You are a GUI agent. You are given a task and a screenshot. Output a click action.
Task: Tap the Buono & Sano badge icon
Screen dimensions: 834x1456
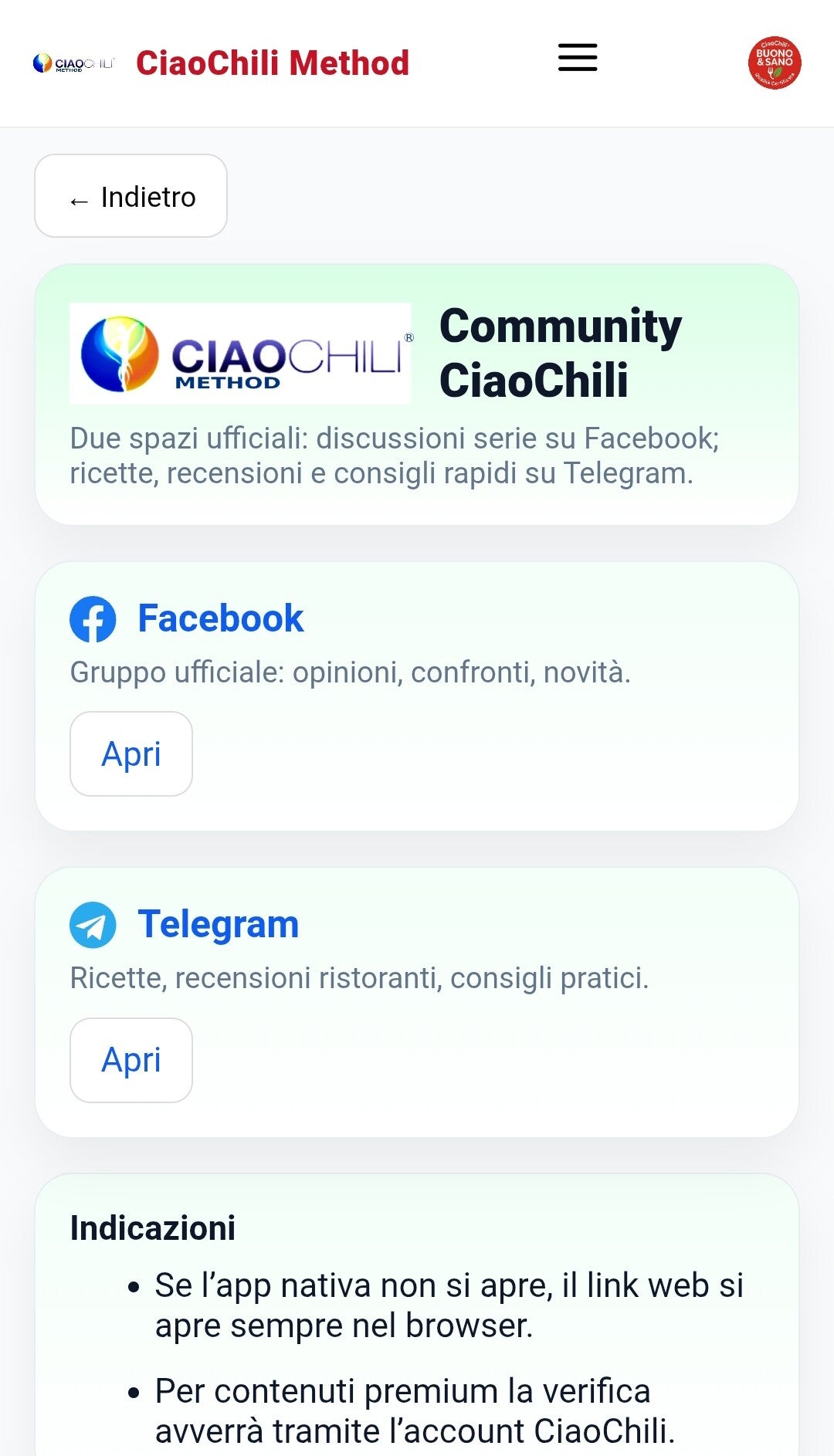[775, 63]
